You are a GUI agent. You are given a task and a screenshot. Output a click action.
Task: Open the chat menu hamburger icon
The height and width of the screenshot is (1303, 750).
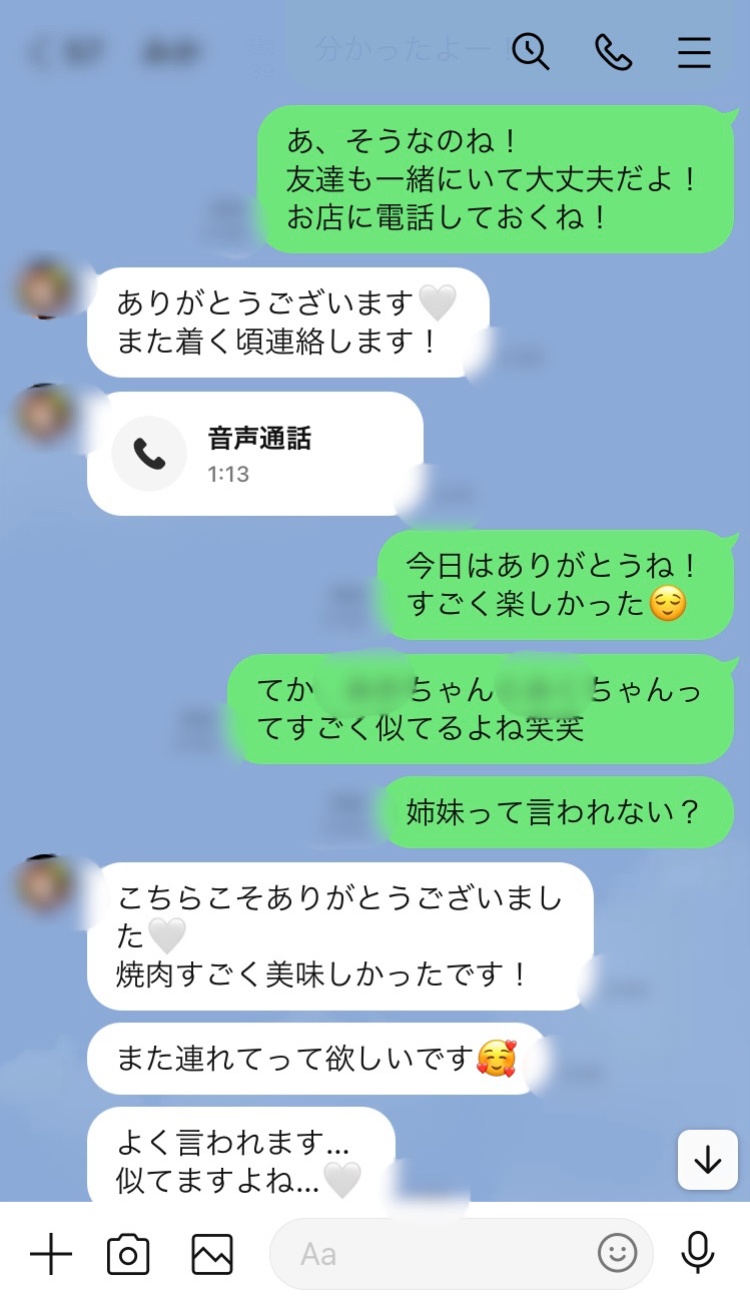tap(694, 51)
